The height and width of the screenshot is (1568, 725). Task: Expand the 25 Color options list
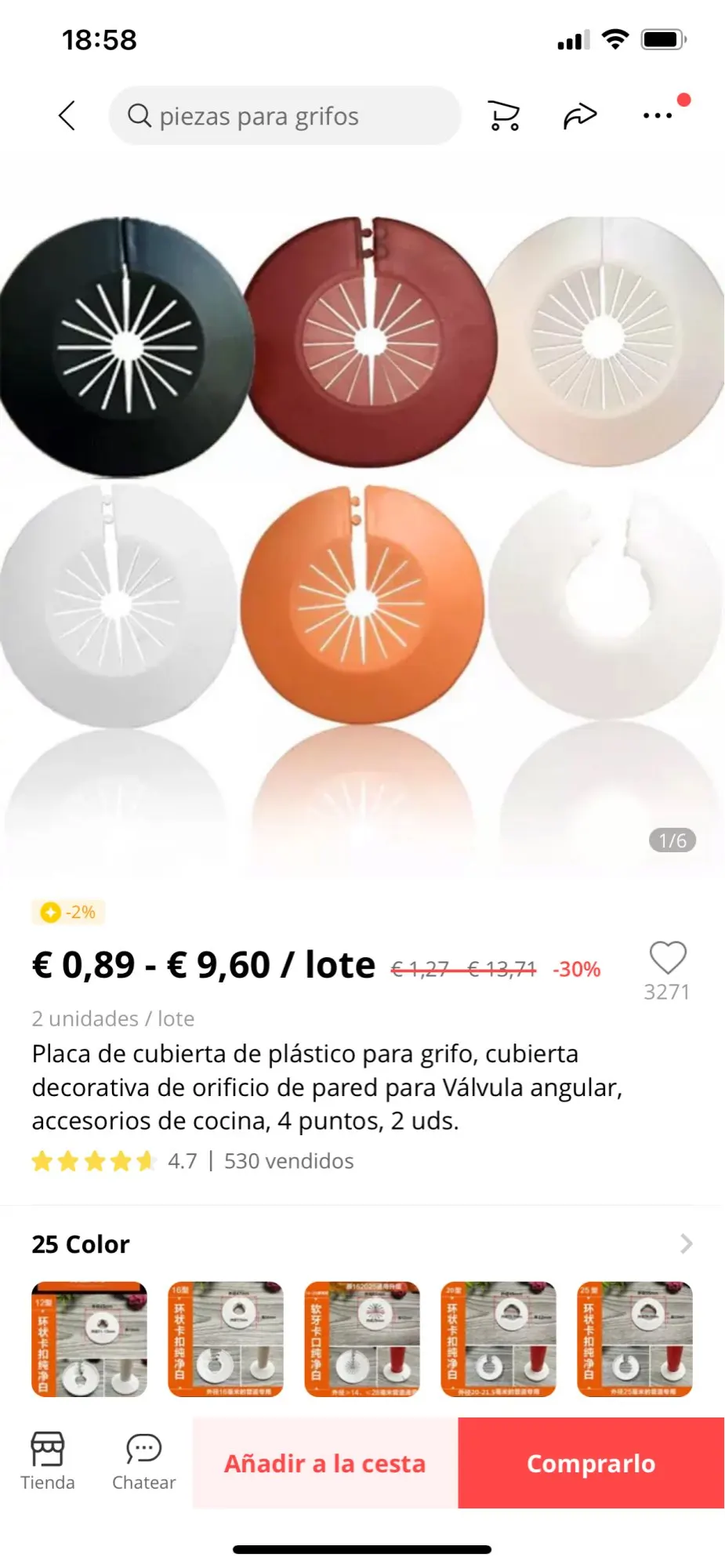686,1244
